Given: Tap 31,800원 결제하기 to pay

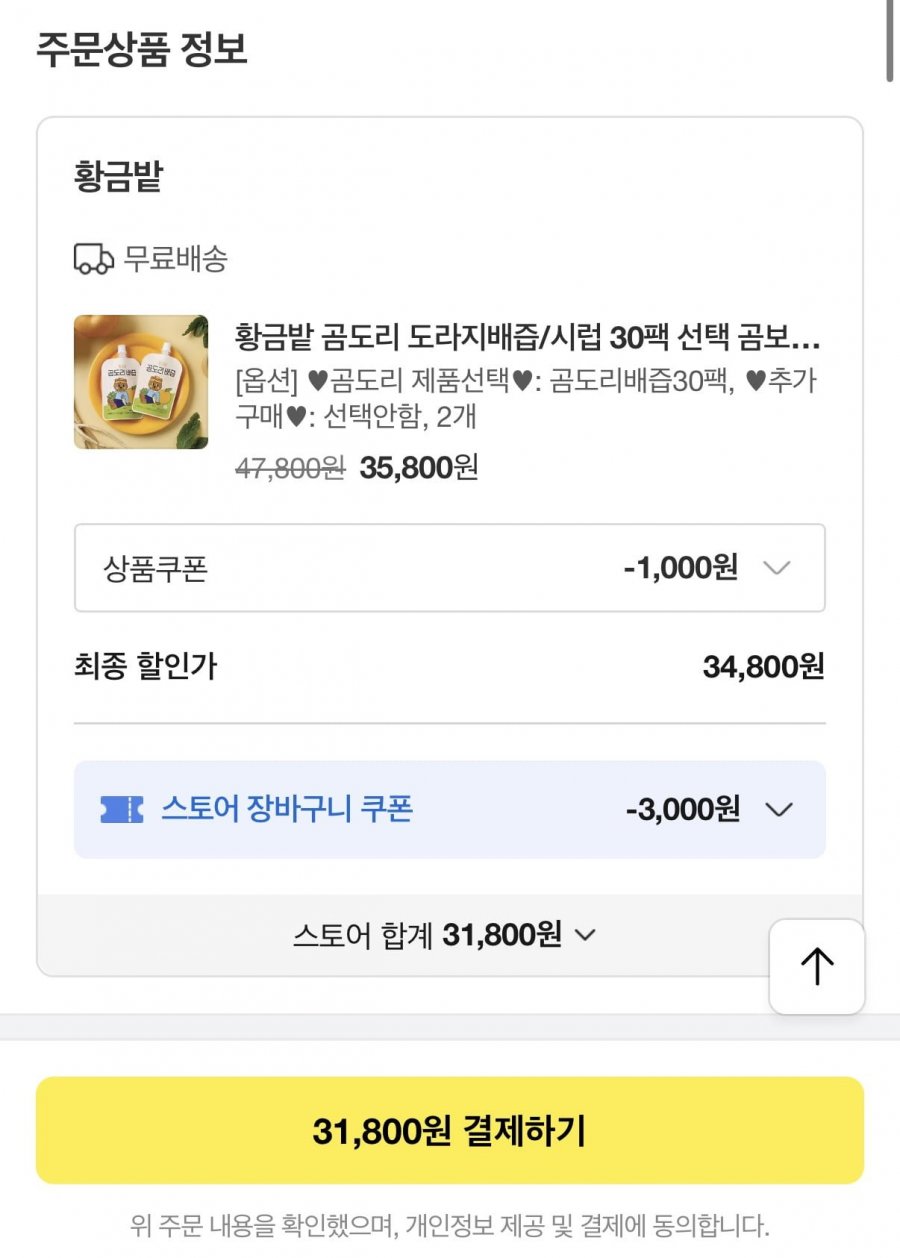Looking at the screenshot, I should [x=449, y=1131].
